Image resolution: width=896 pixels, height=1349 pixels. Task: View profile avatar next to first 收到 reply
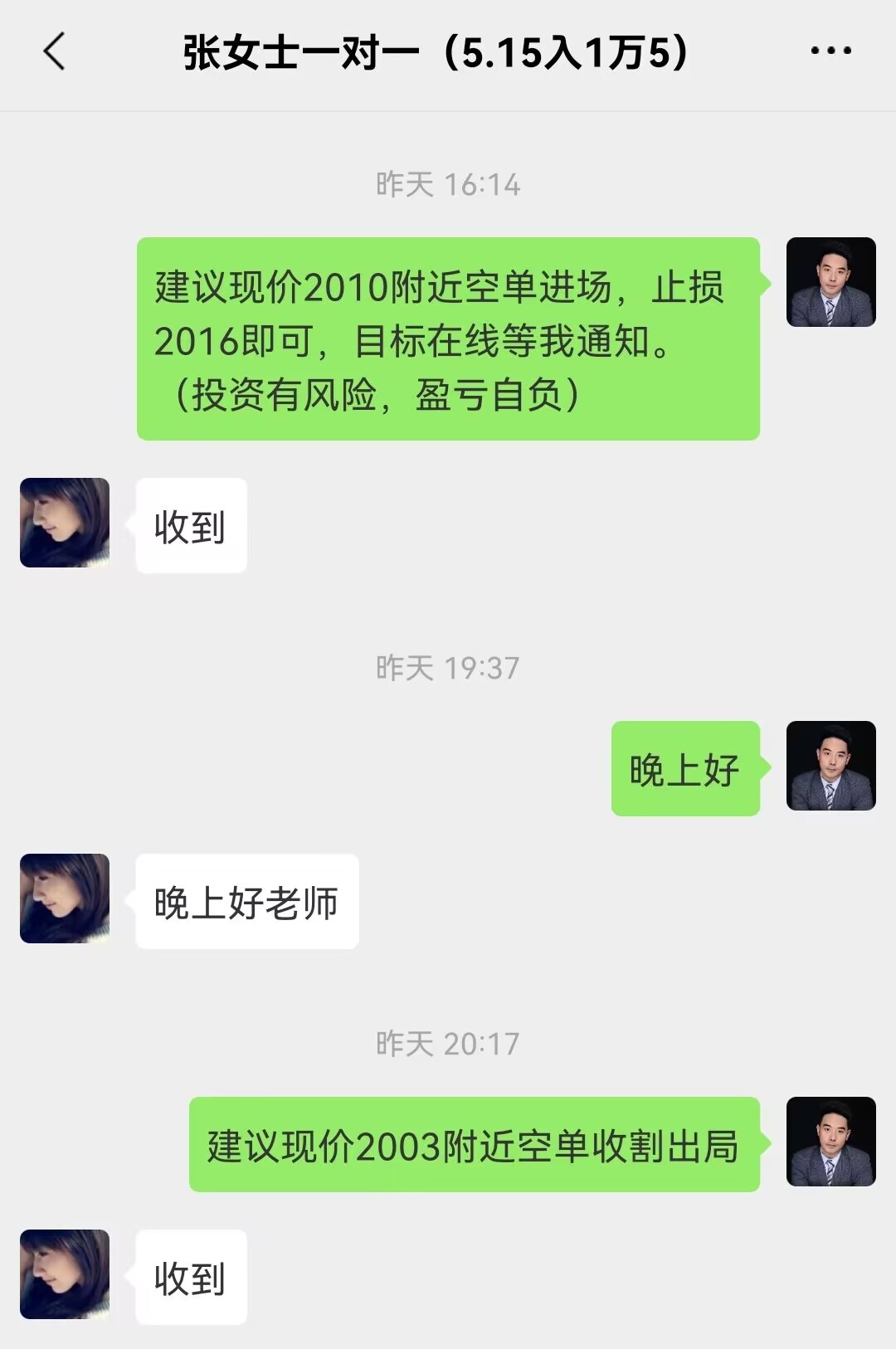point(65,523)
